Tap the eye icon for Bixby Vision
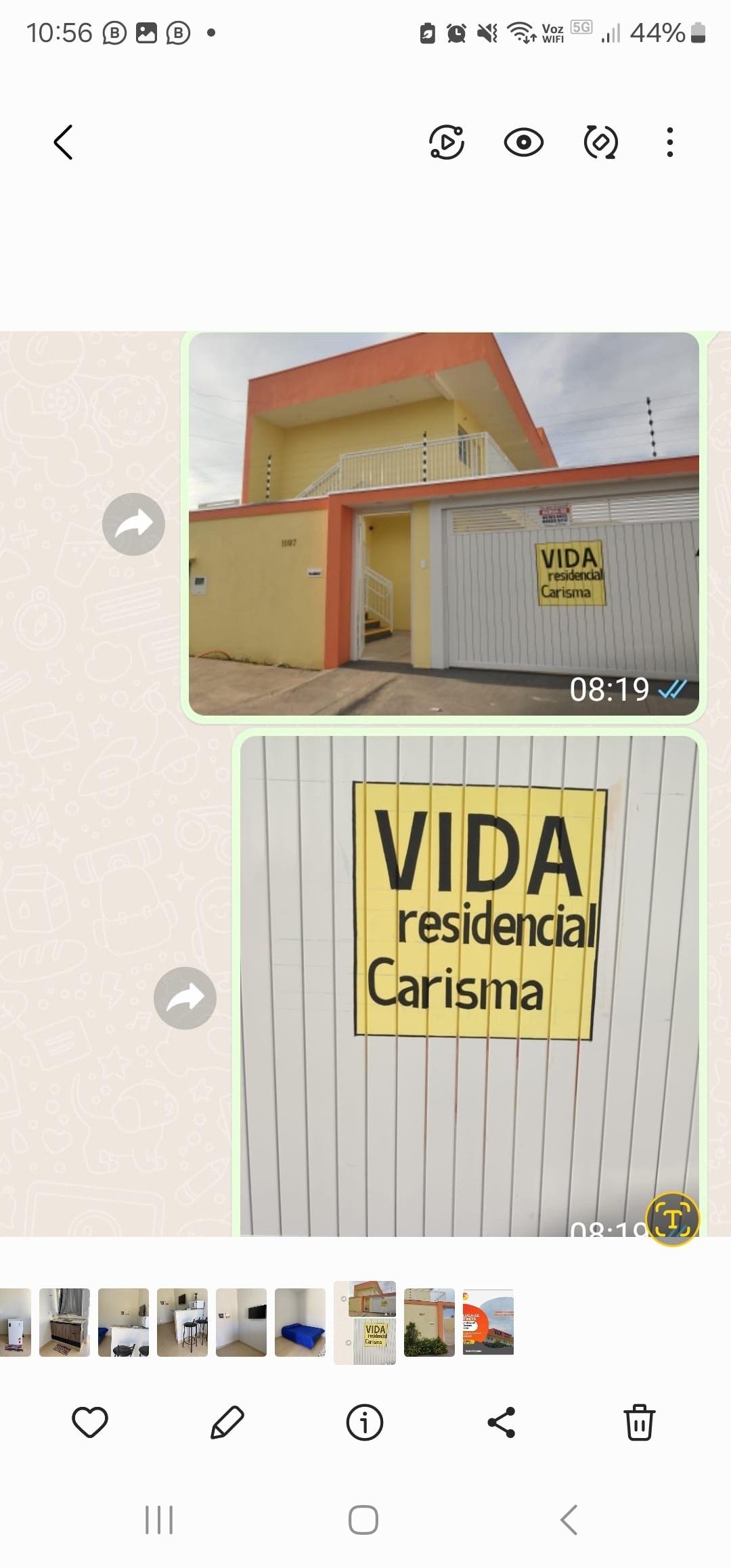 tap(524, 142)
